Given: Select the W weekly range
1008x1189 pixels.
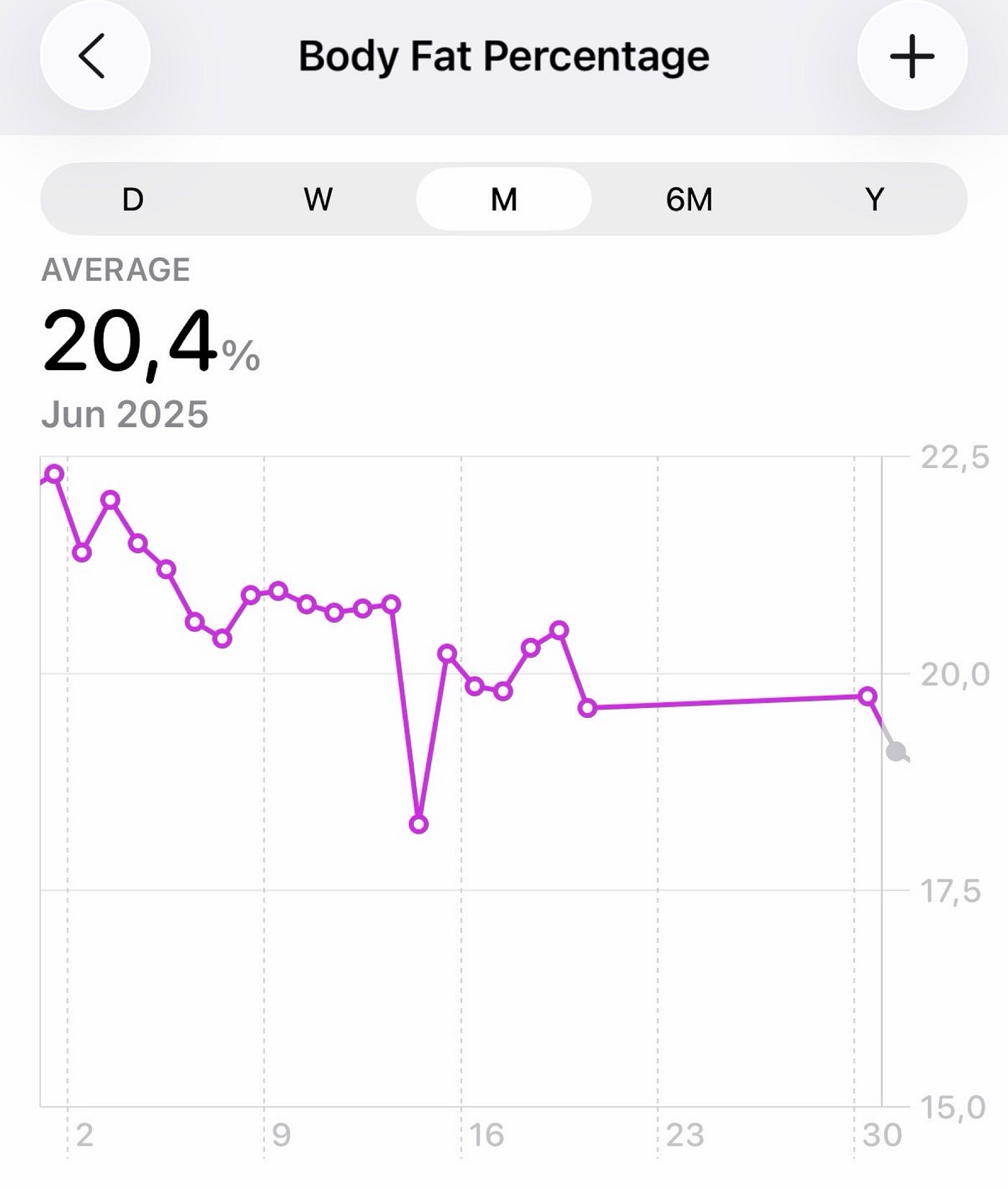Looking at the screenshot, I should 318,199.
